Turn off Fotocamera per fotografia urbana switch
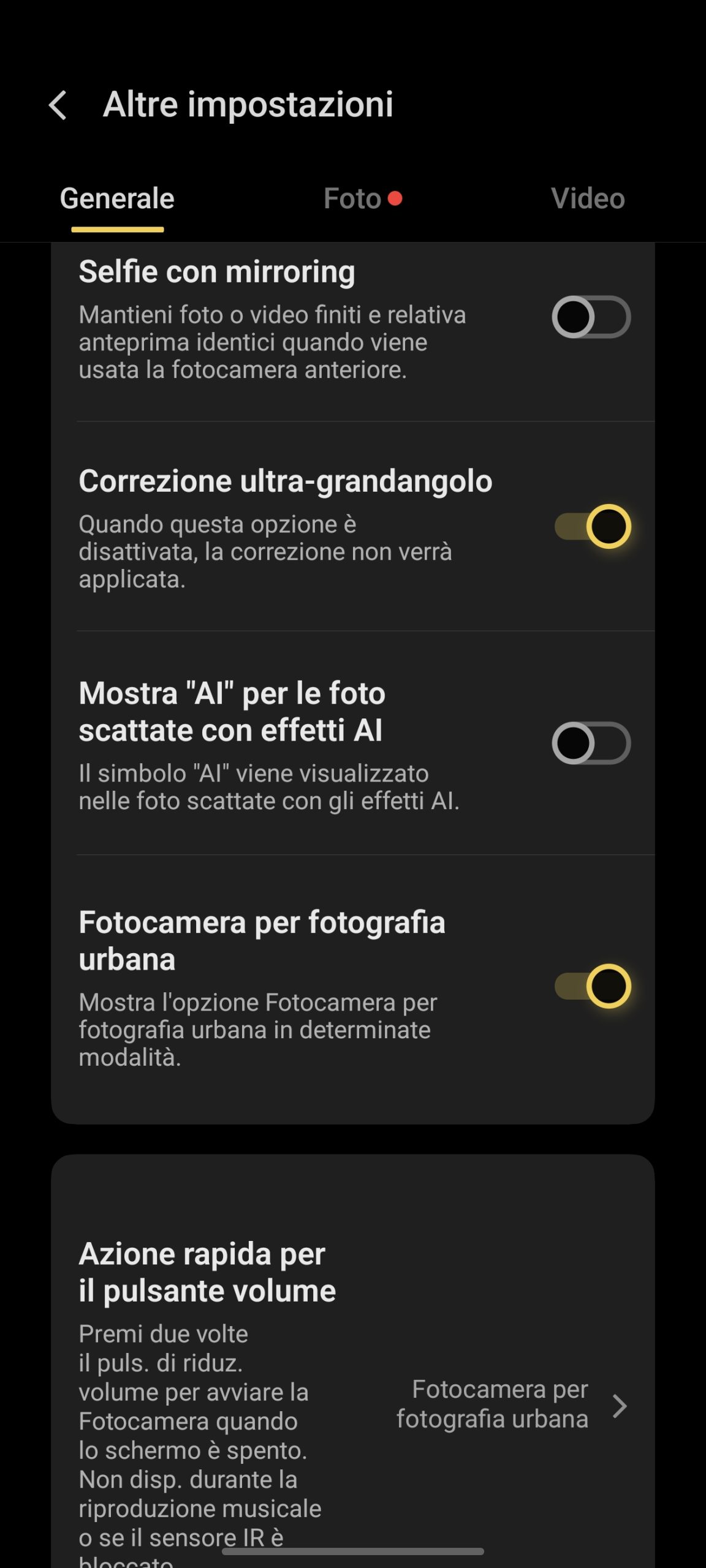The width and height of the screenshot is (706, 1568). point(592,986)
